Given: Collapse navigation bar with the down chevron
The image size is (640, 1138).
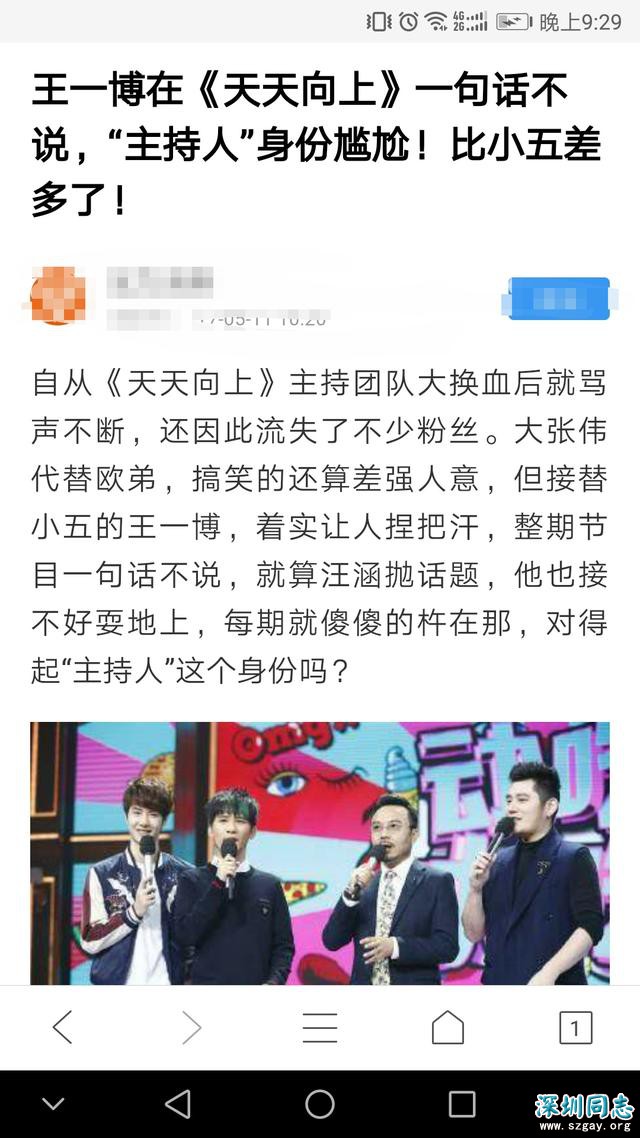Looking at the screenshot, I should pyautogui.click(x=53, y=1104).
